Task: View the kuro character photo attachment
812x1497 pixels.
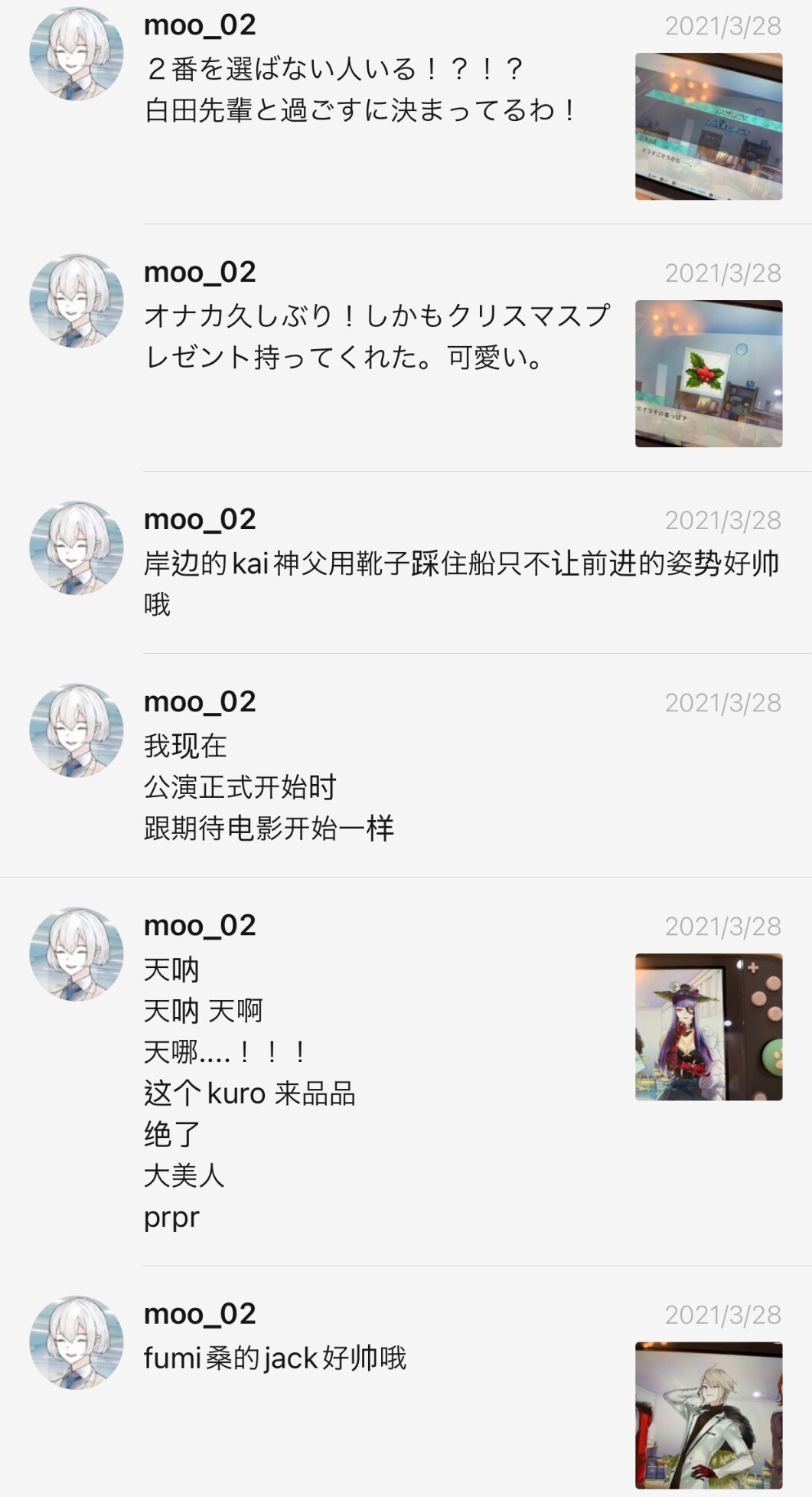Action: pyautogui.click(x=709, y=1027)
